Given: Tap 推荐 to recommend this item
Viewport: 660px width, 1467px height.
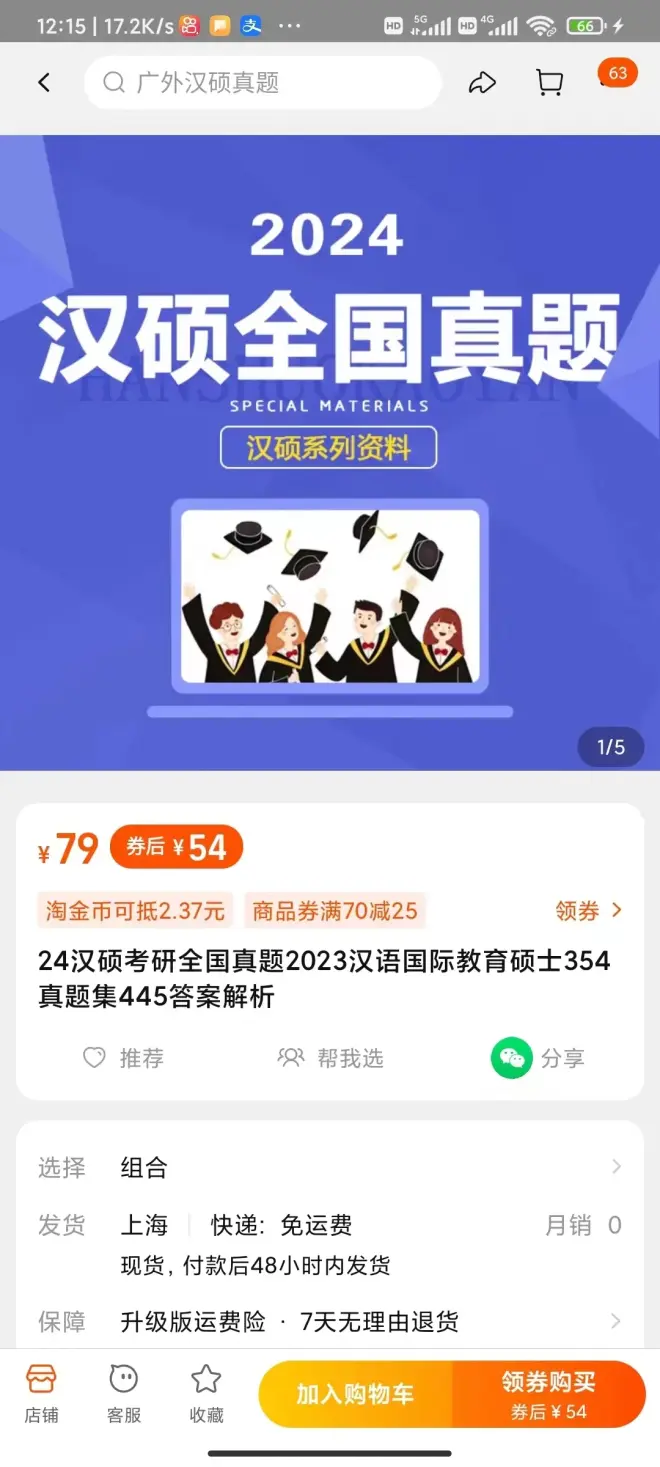Looking at the screenshot, I should click(123, 1058).
